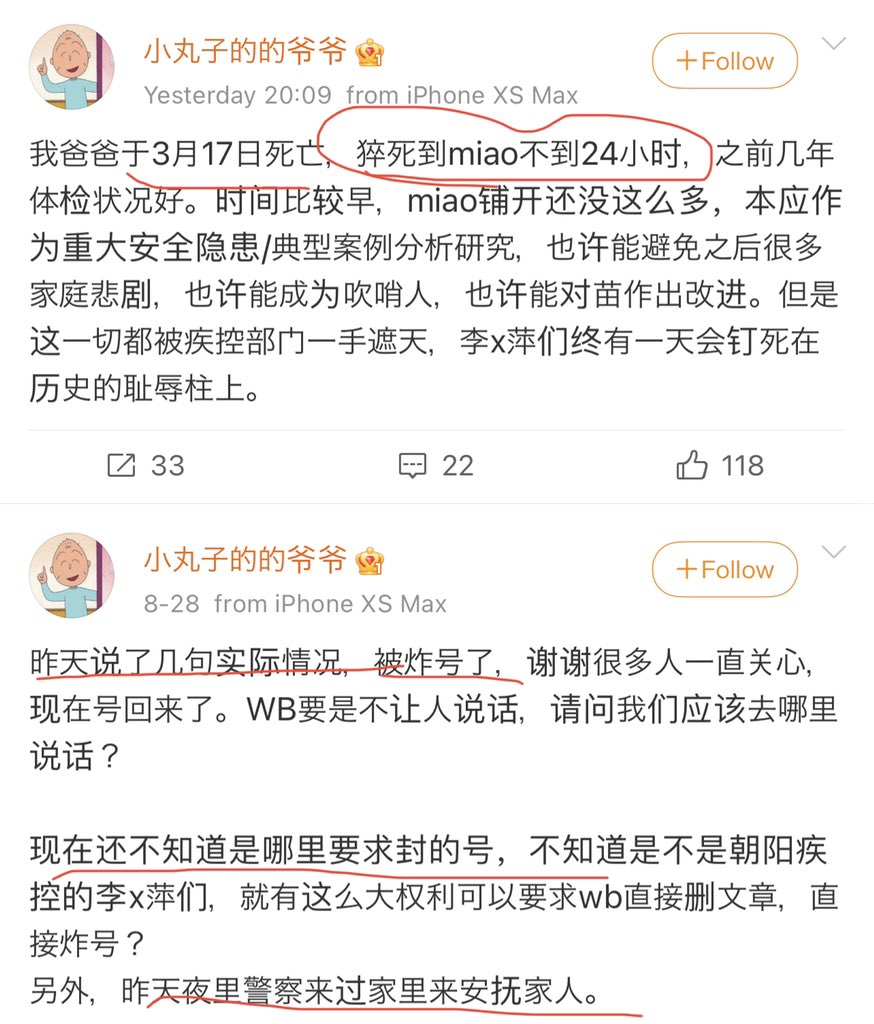Open the profile avatar on the Yesterday 20:09 post

(x=70, y=66)
